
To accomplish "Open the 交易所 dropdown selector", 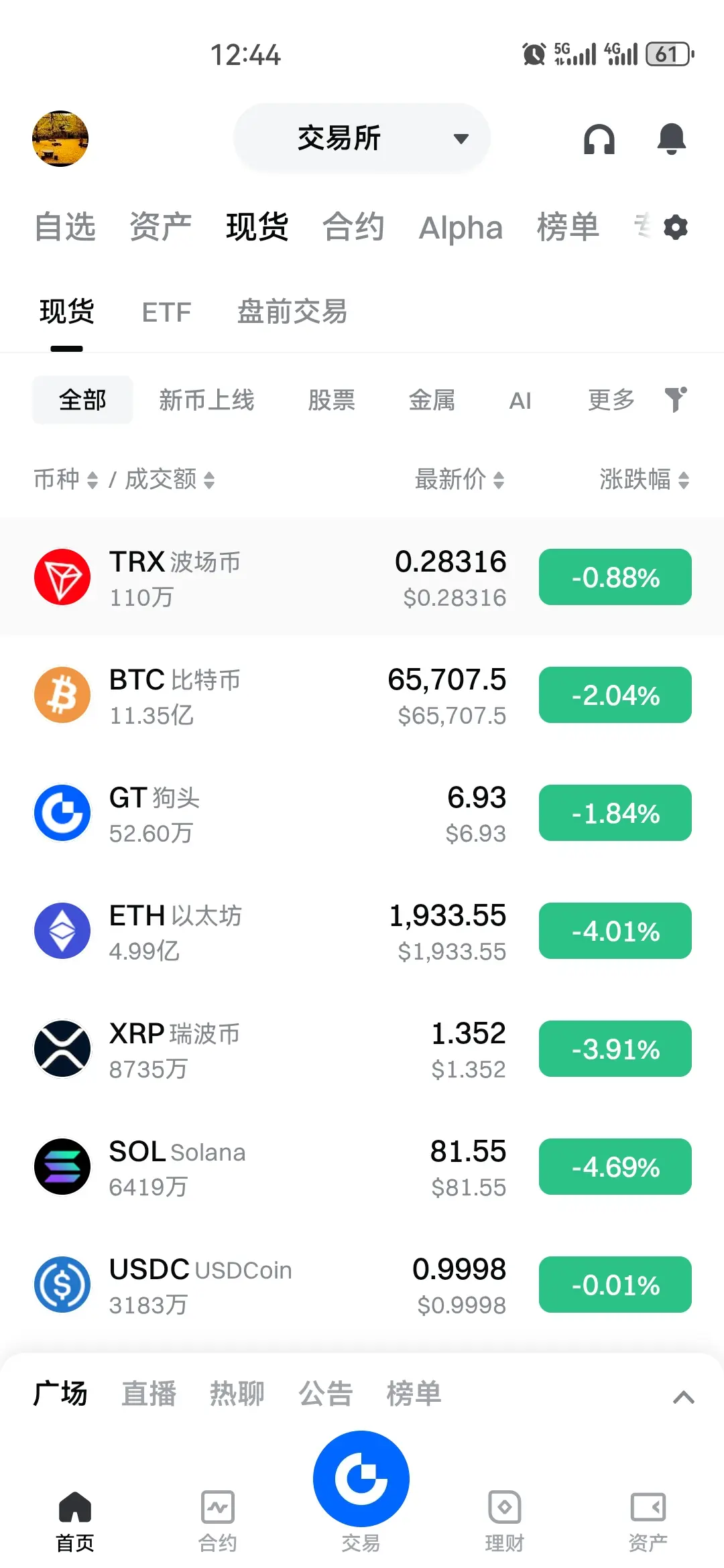I will click(x=362, y=139).
